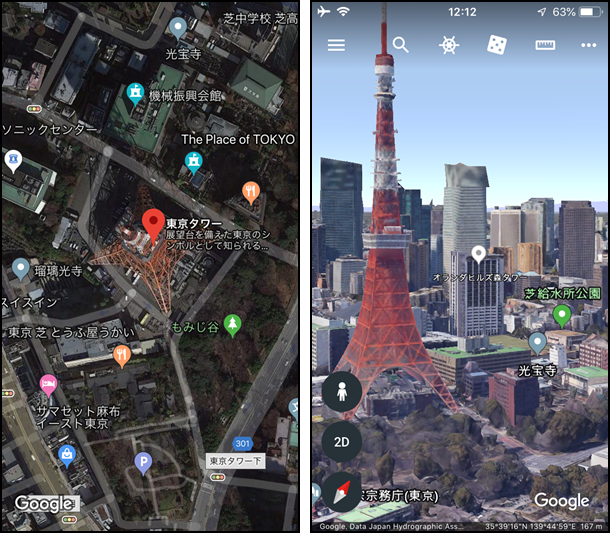This screenshot has width=610, height=533.
Task: Open the 瑠璃光寺 temple marker
Action: click(21, 268)
